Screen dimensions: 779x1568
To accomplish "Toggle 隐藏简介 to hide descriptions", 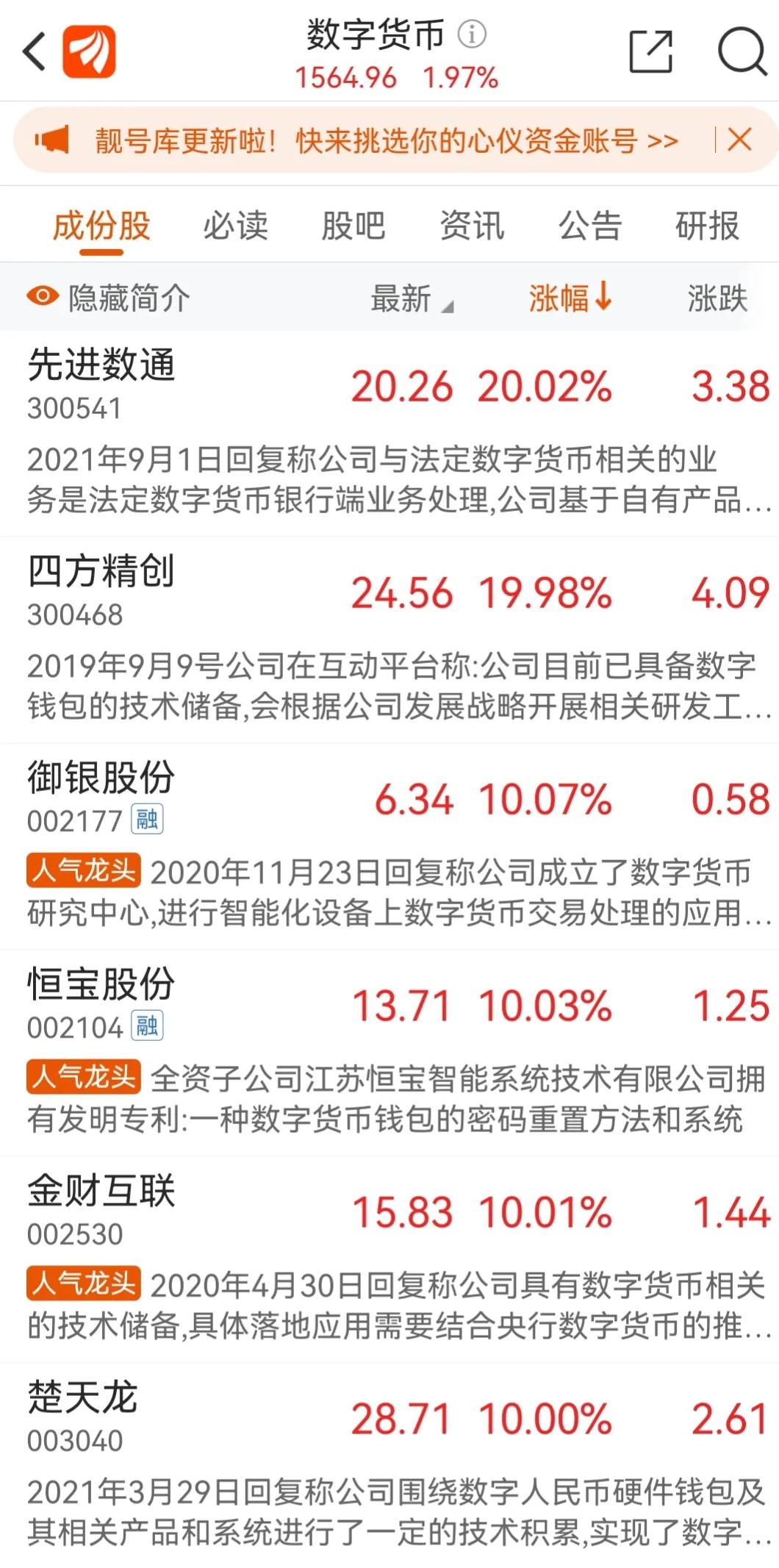I will point(108,298).
